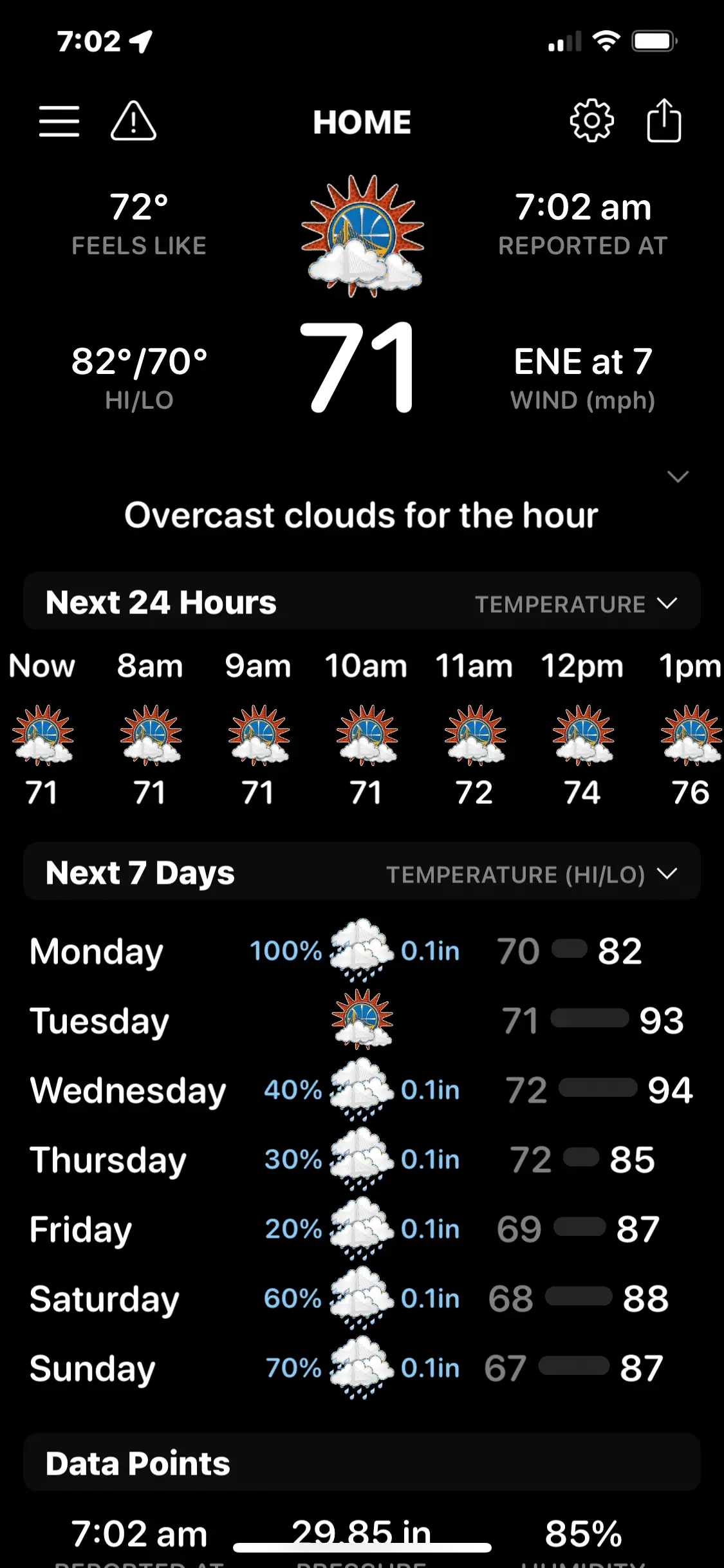This screenshot has width=724, height=1568.
Task: Change Next 24 Hours TEMPERATURE dropdown
Action: click(x=576, y=604)
